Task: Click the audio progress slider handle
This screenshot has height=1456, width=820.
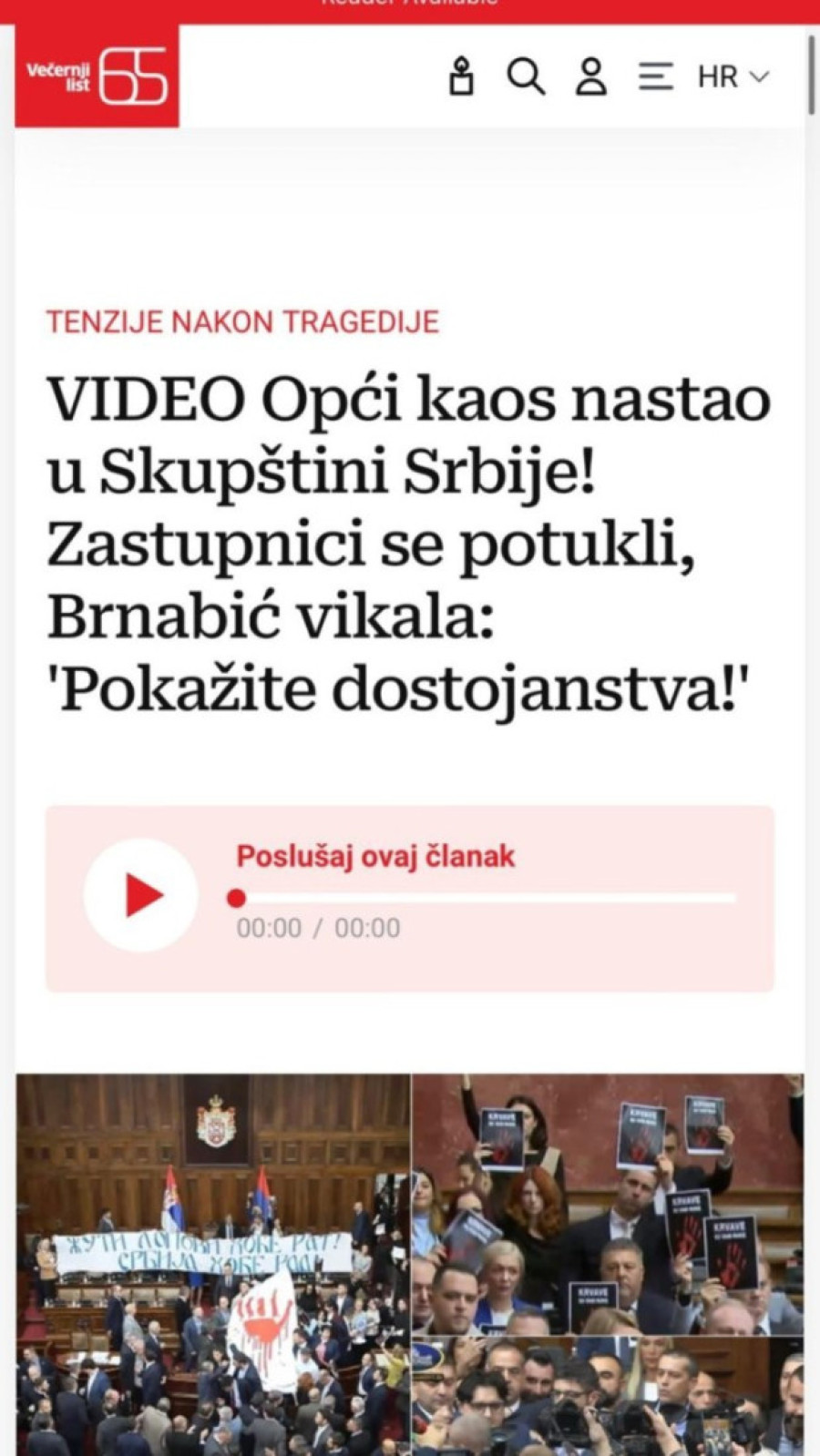Action: [239, 897]
